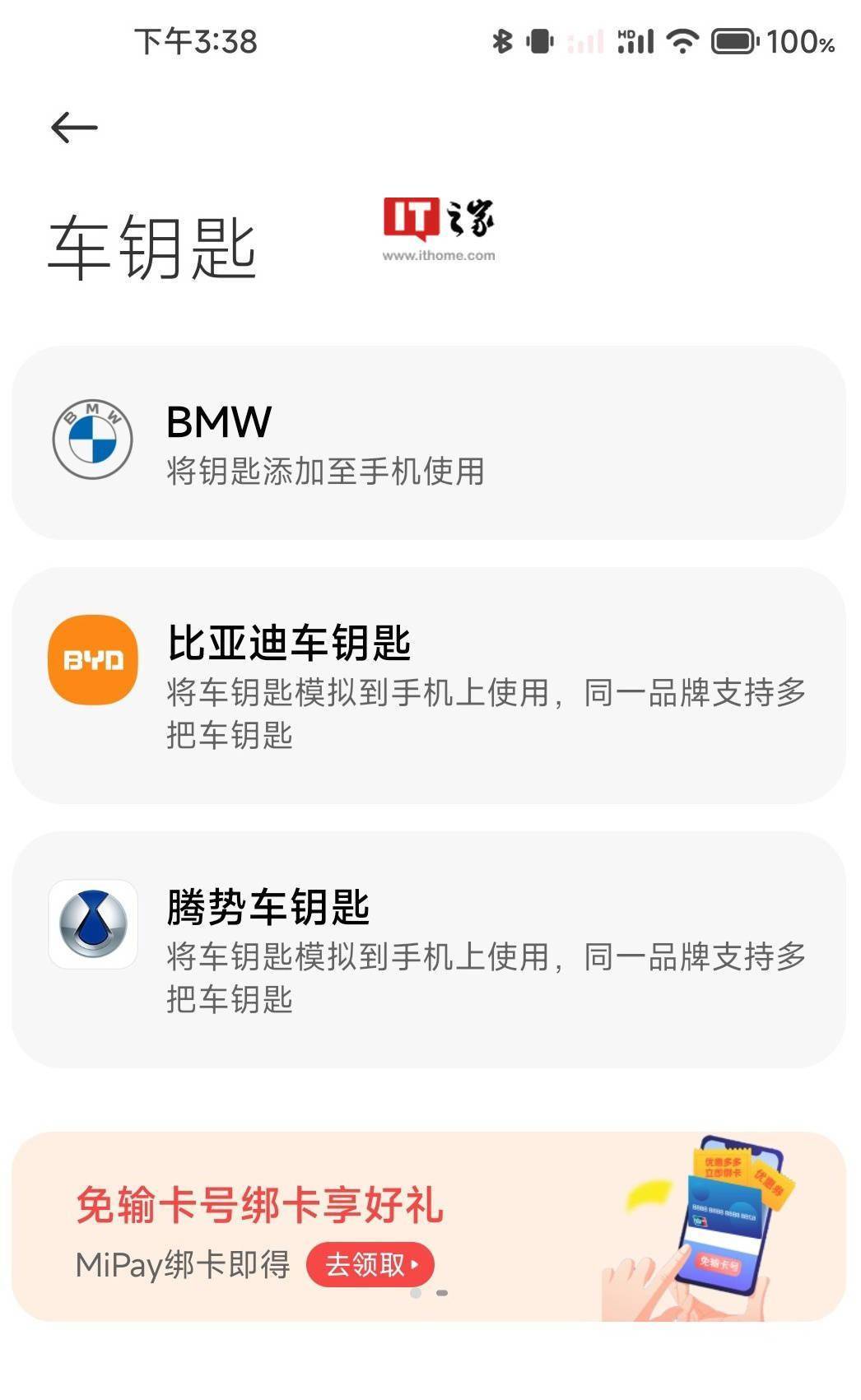Image resolution: width=861 pixels, height=1400 pixels.
Task: Open the BMW car key option
Action: tap(428, 443)
